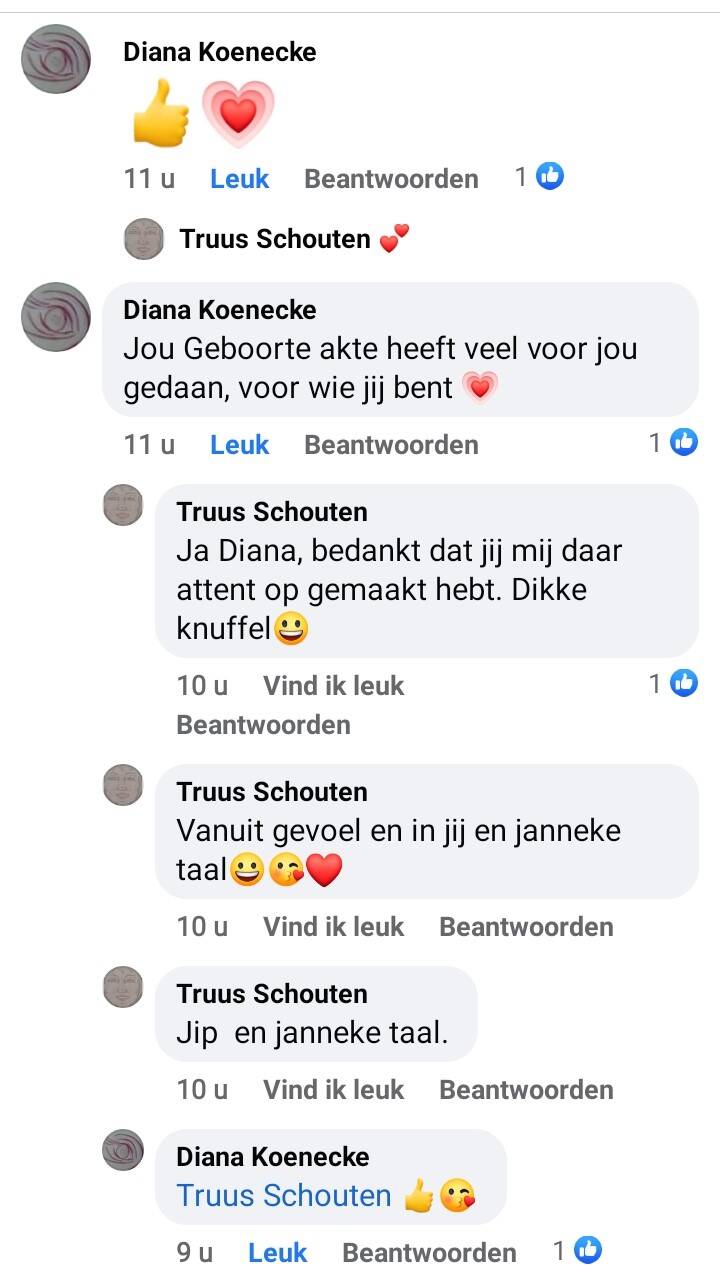Tap Beantwoorden under the Geboorte akte comment
720x1275 pixels.
pos(391,445)
